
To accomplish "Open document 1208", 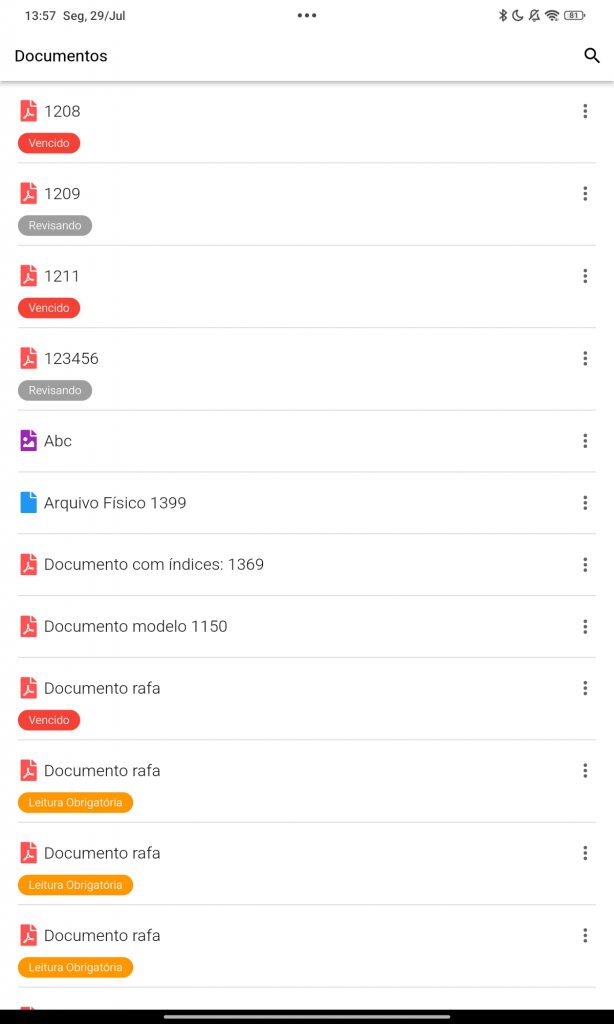I will [306, 125].
